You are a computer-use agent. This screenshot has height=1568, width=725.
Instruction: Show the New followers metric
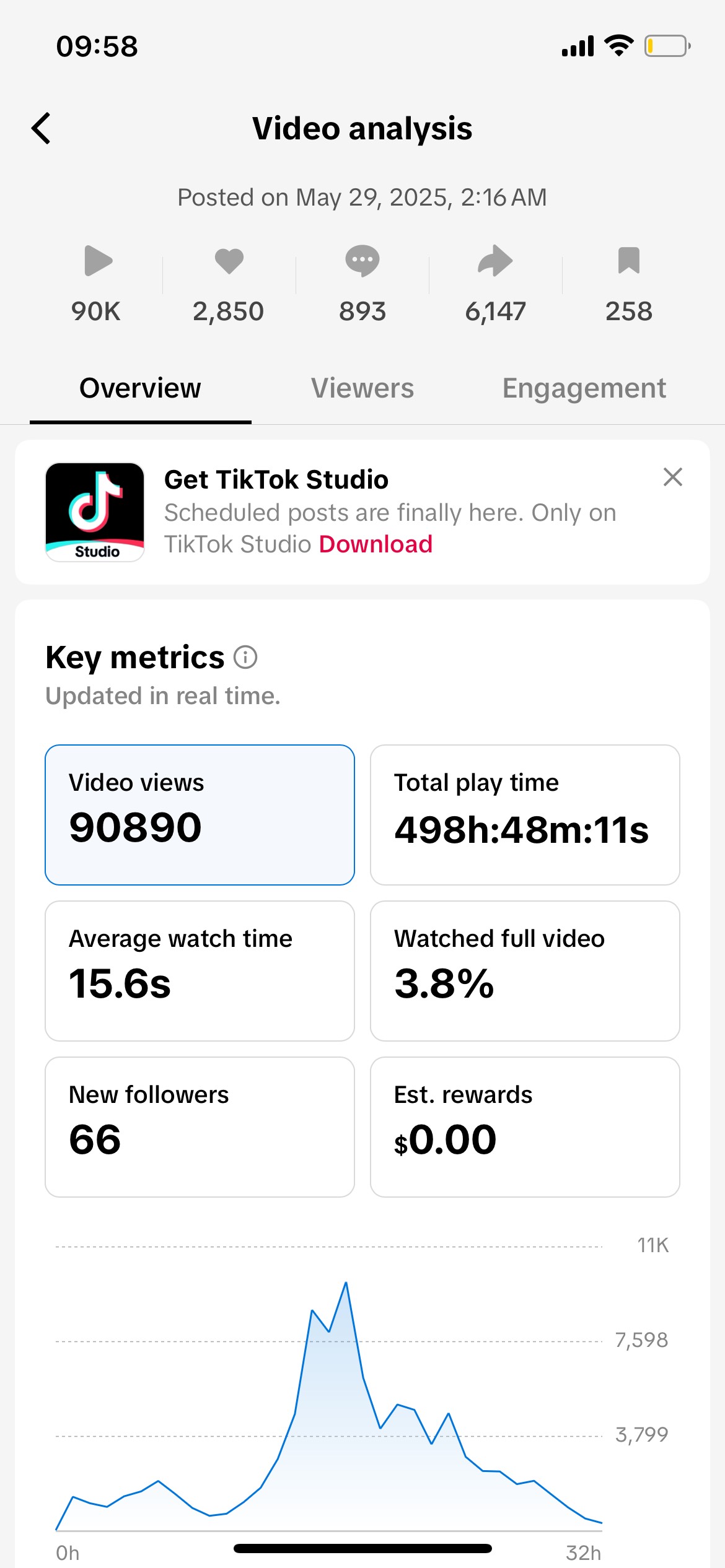pyautogui.click(x=200, y=1127)
